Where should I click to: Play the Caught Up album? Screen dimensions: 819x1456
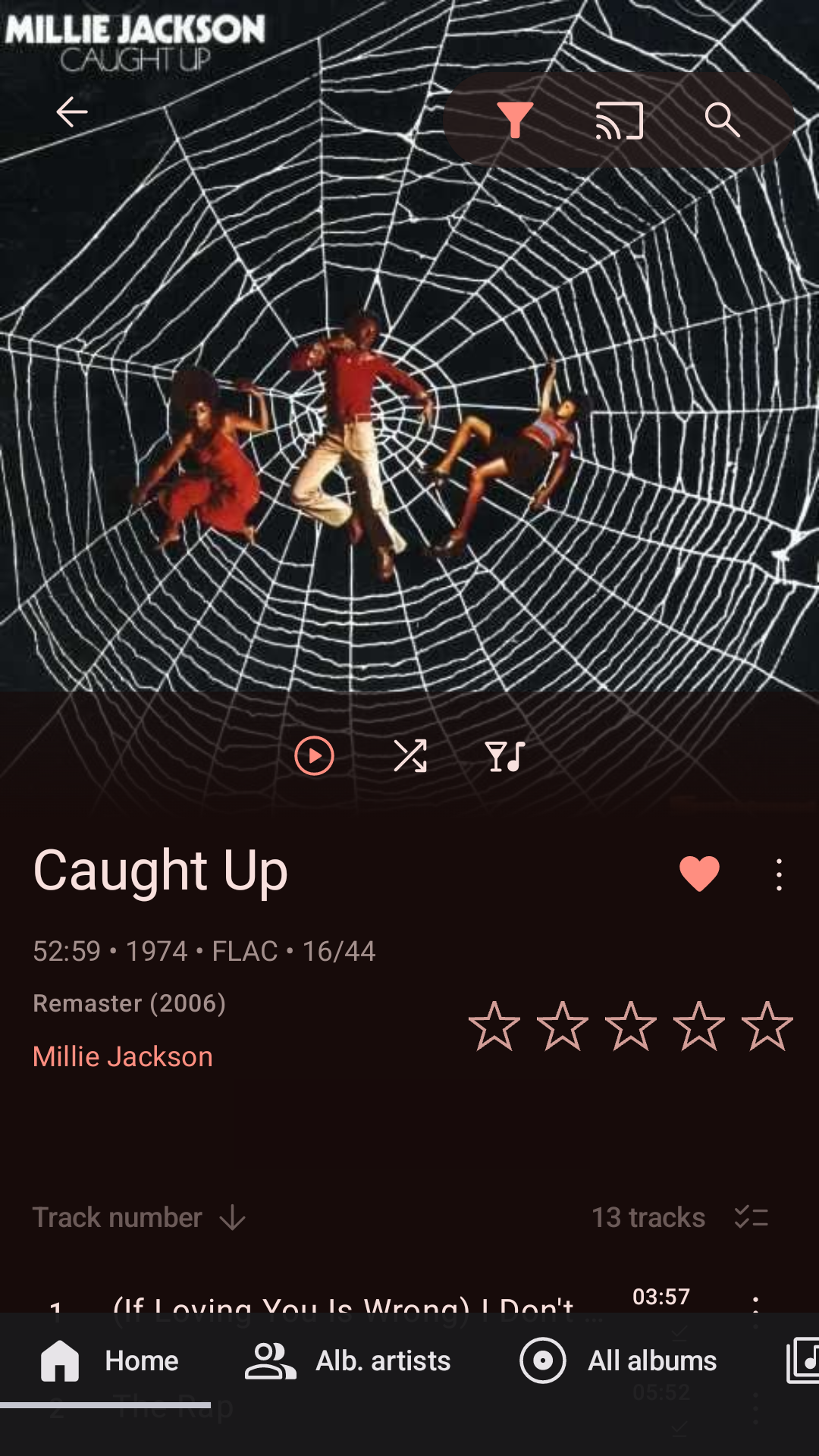tap(314, 756)
